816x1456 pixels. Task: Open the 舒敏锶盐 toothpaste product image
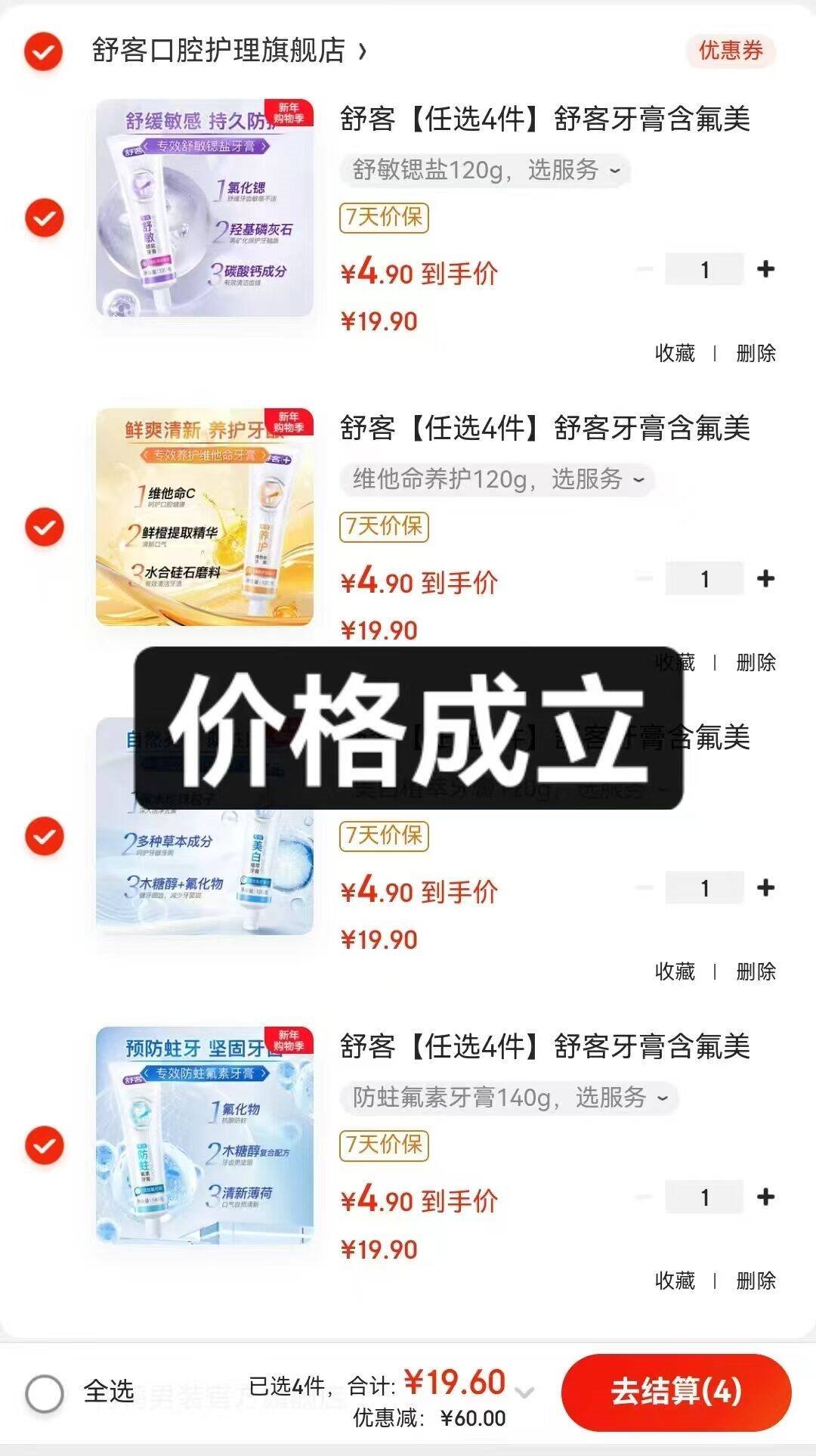click(204, 208)
